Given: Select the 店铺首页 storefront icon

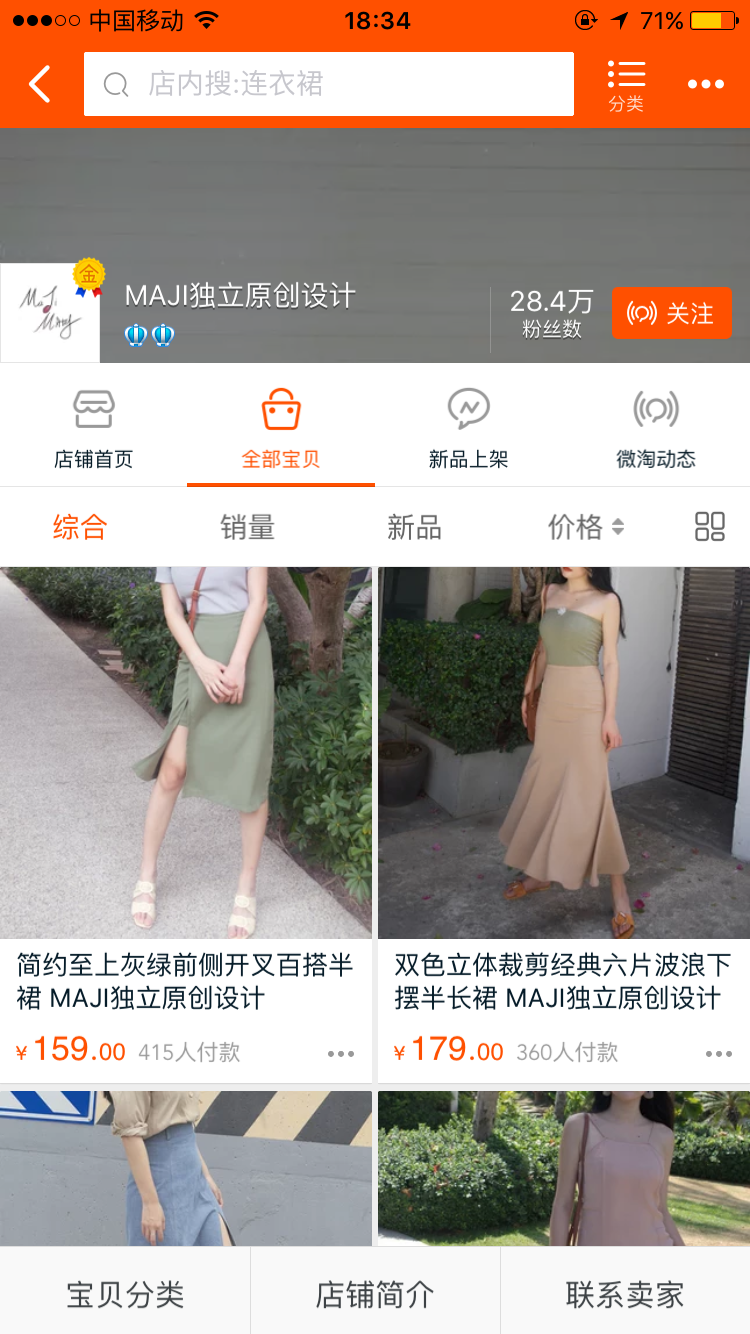Looking at the screenshot, I should point(94,407).
